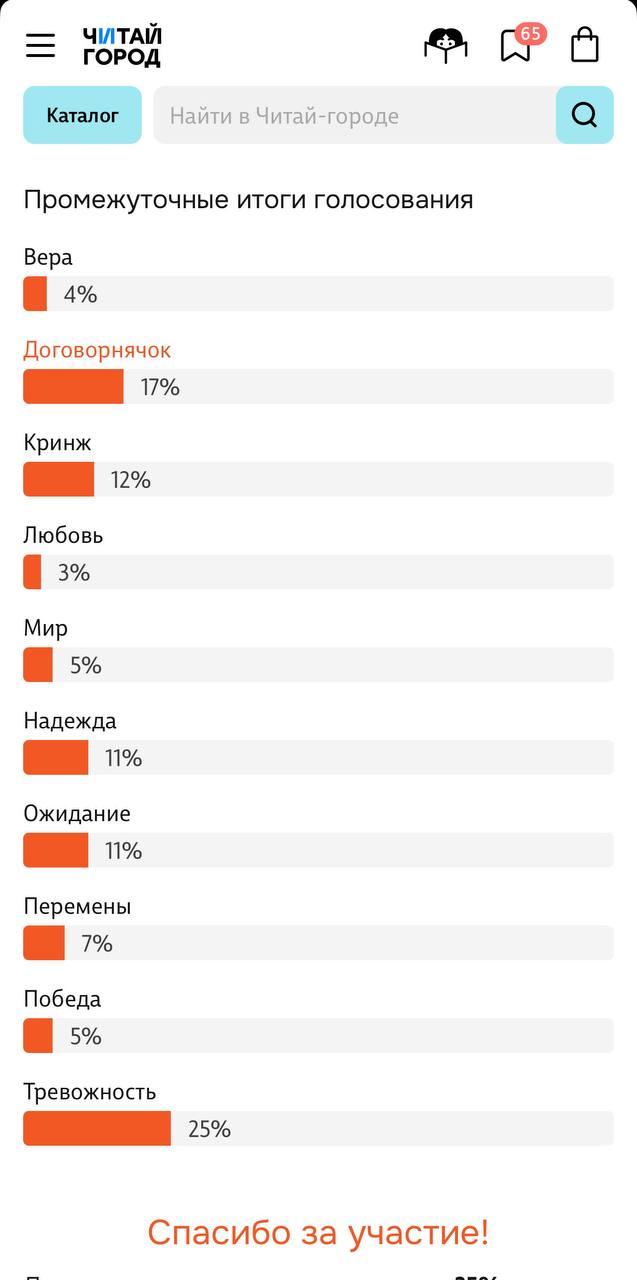This screenshot has width=637, height=1280.
Task: Tap the Читай-город logo to go home
Action: coord(121,46)
